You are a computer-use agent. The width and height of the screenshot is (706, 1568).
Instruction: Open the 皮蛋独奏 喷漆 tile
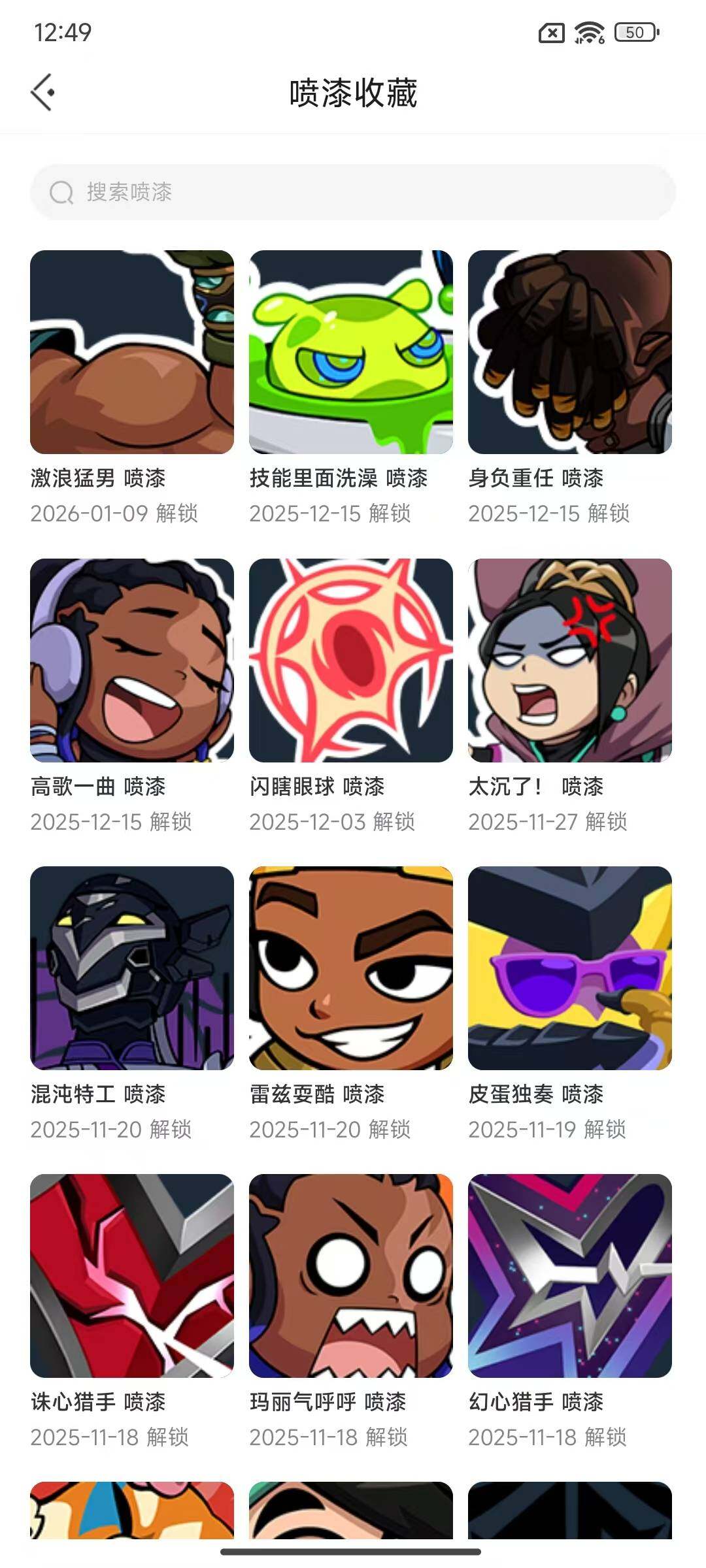coord(570,968)
